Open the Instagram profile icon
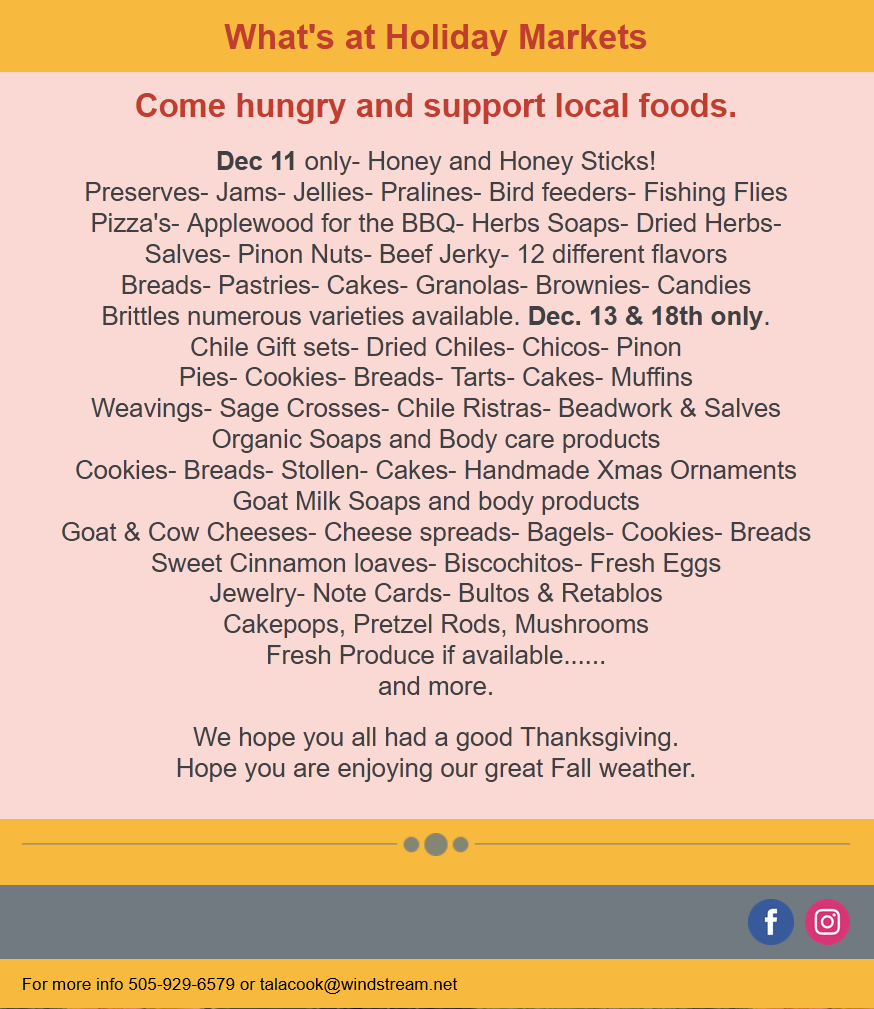Viewport: 874px width, 1009px height. pos(827,922)
